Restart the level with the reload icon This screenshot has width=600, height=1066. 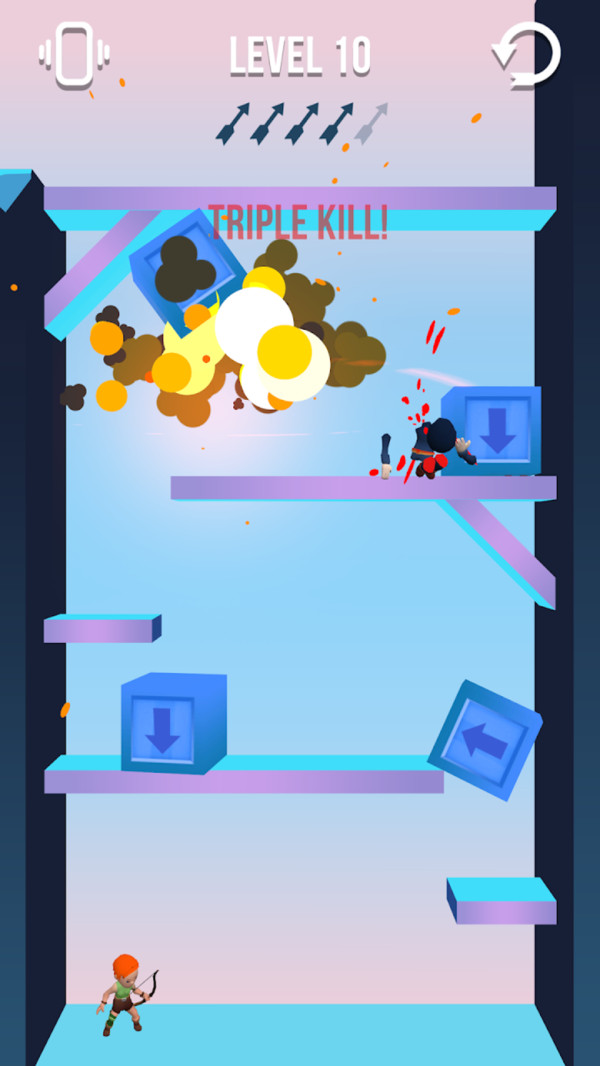[x=528, y=55]
